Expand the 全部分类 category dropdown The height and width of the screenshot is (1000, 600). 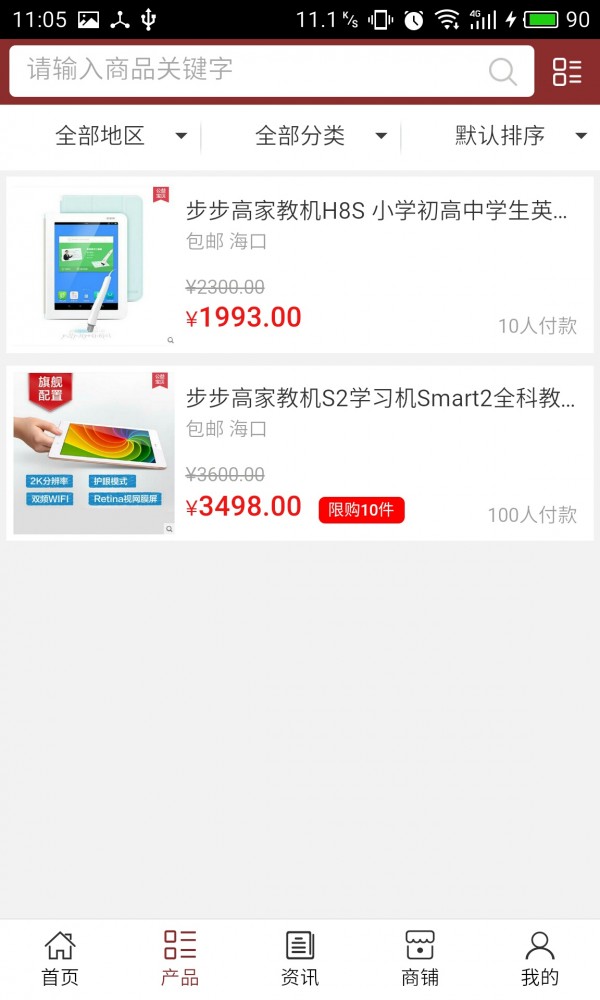click(320, 136)
